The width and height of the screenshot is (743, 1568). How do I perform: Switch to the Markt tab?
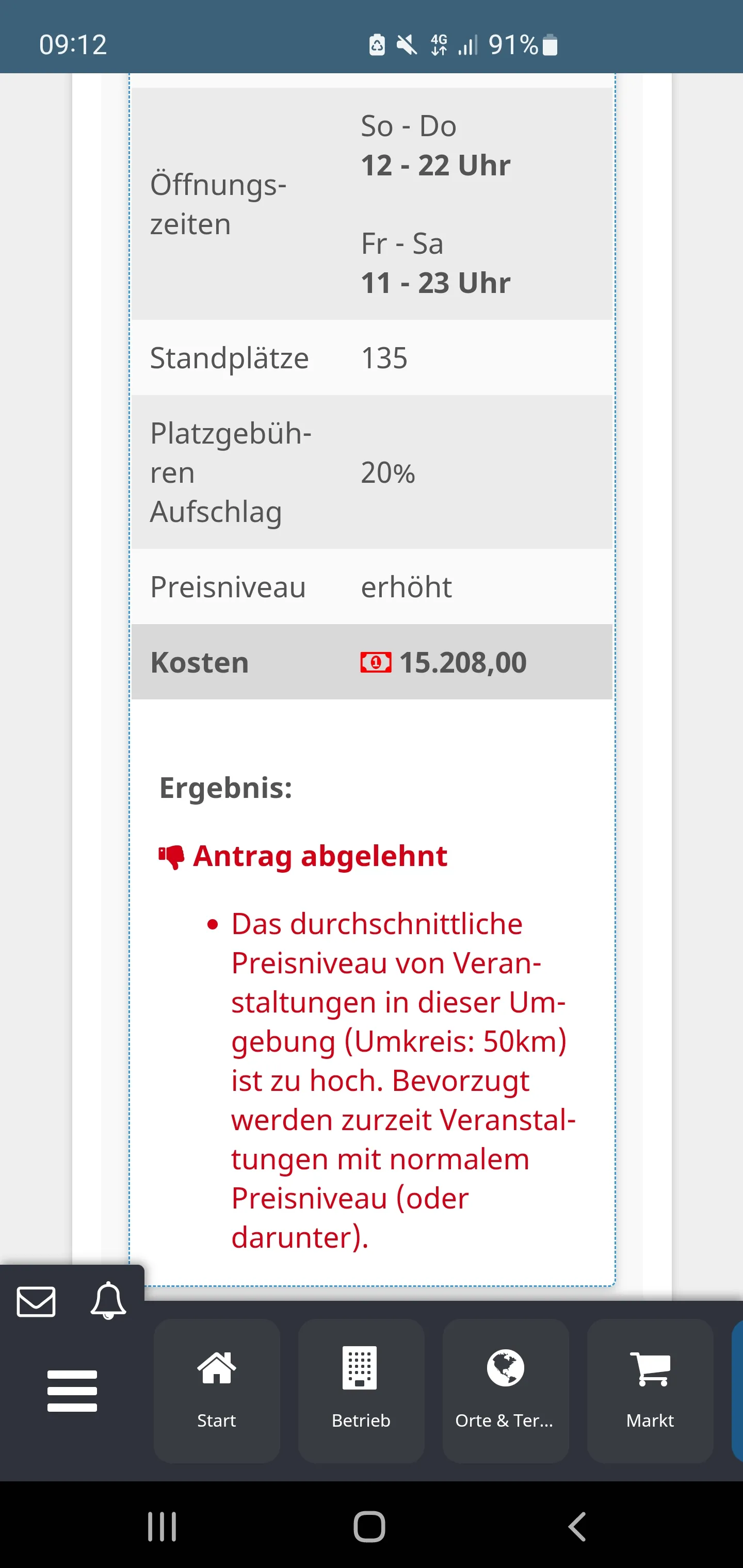click(650, 1390)
